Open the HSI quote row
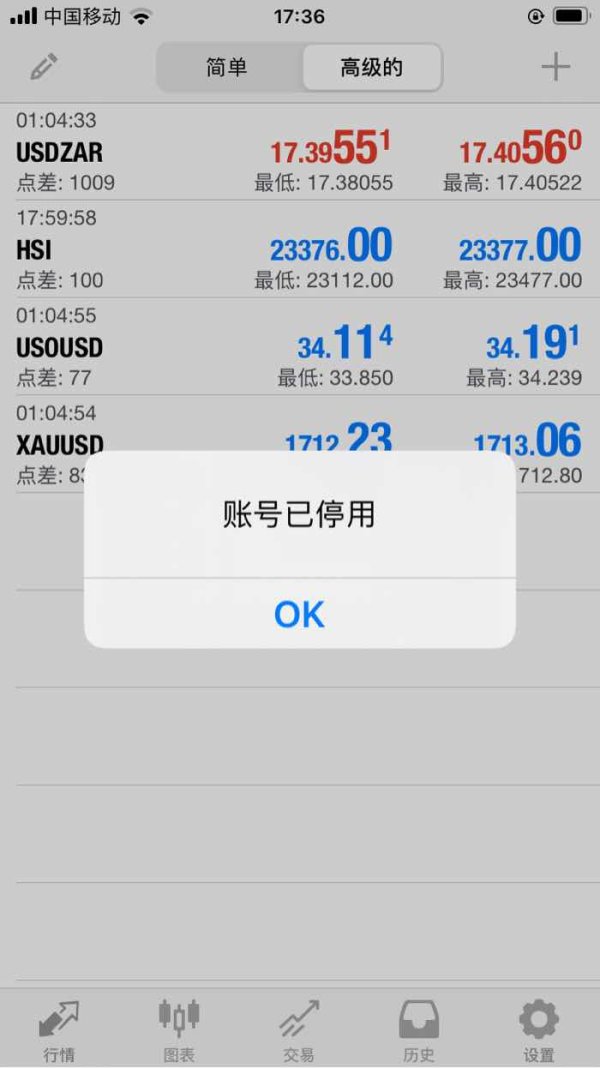This screenshot has height=1068, width=600. [x=300, y=249]
